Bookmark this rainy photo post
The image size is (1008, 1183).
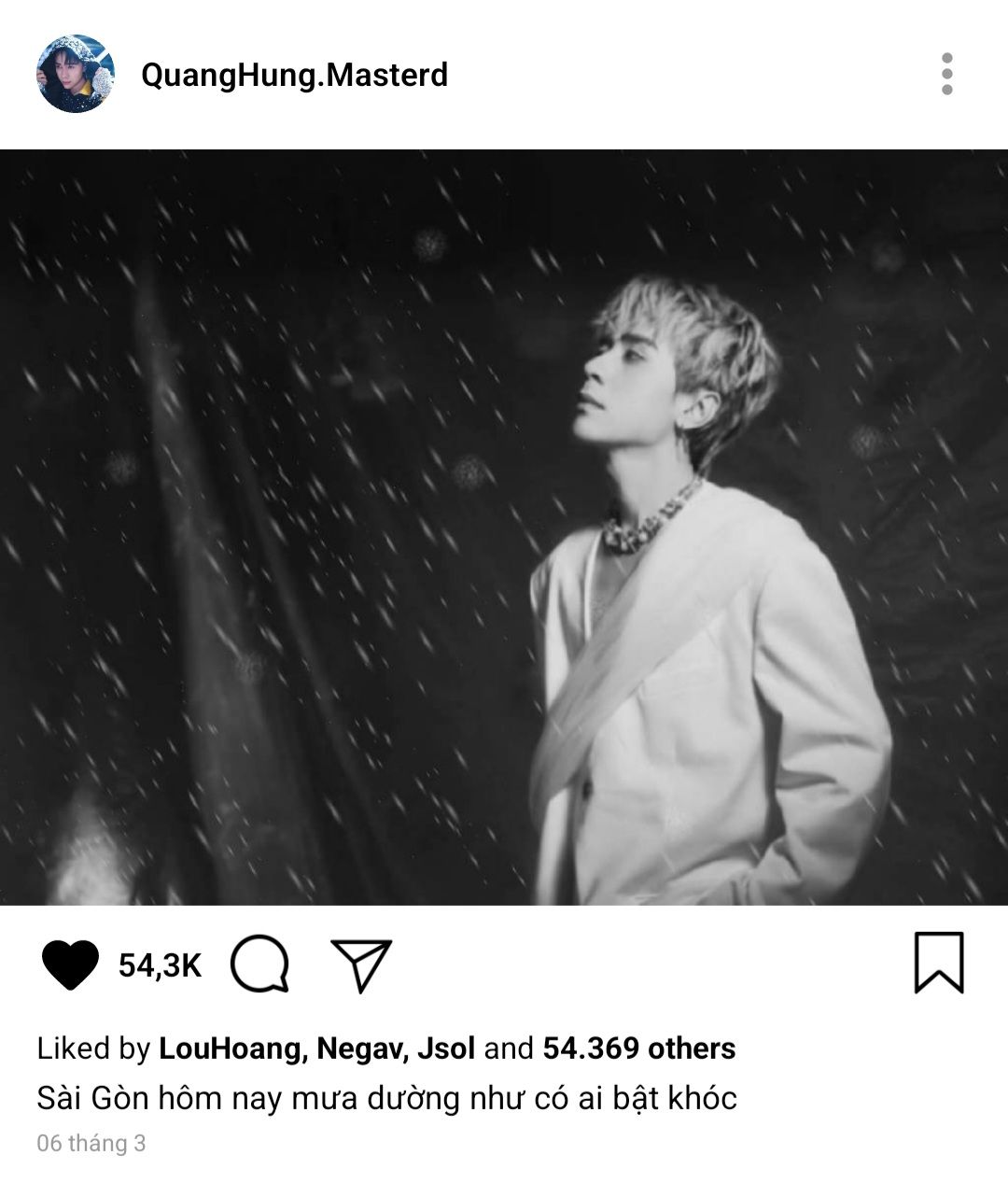coord(938,963)
